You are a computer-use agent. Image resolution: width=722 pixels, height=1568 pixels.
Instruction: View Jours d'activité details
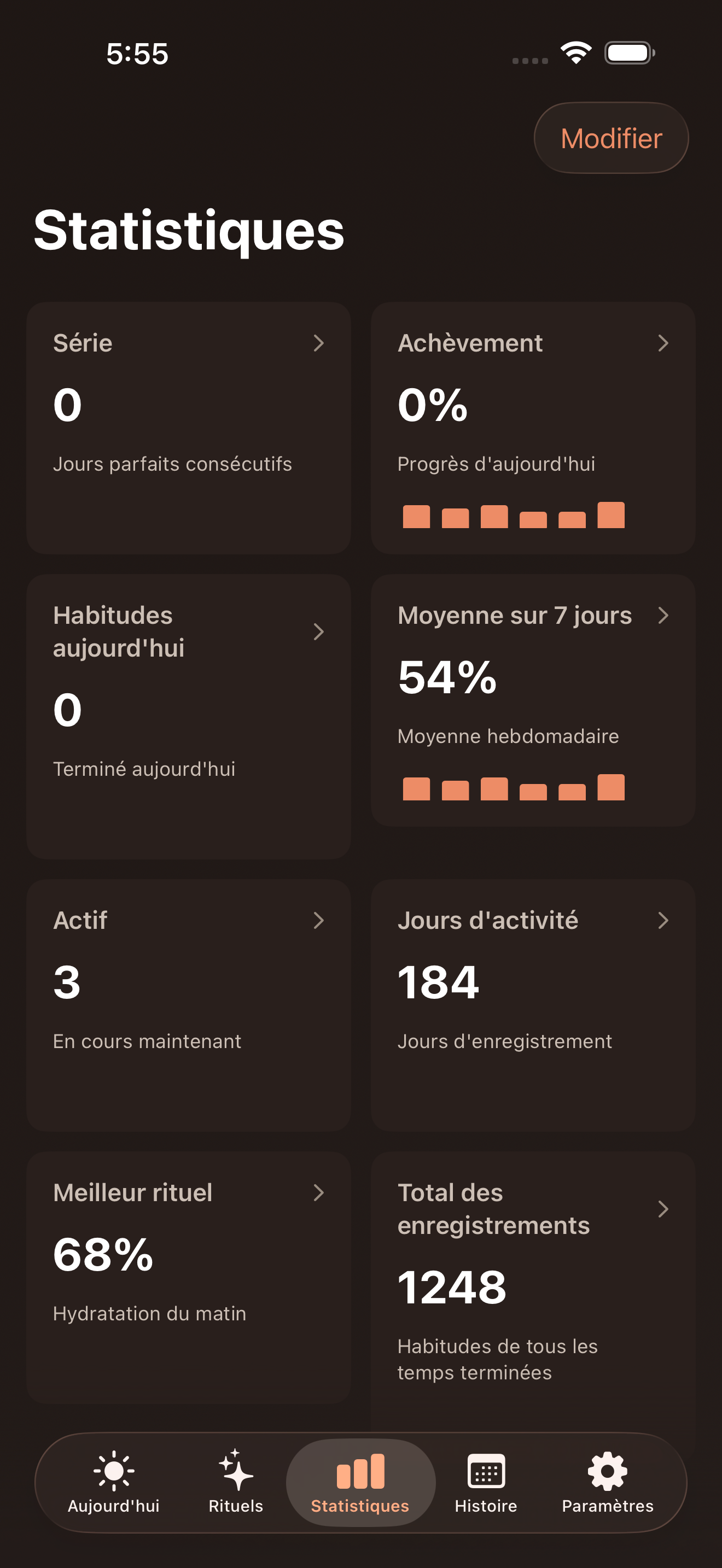pyautogui.click(x=533, y=1004)
